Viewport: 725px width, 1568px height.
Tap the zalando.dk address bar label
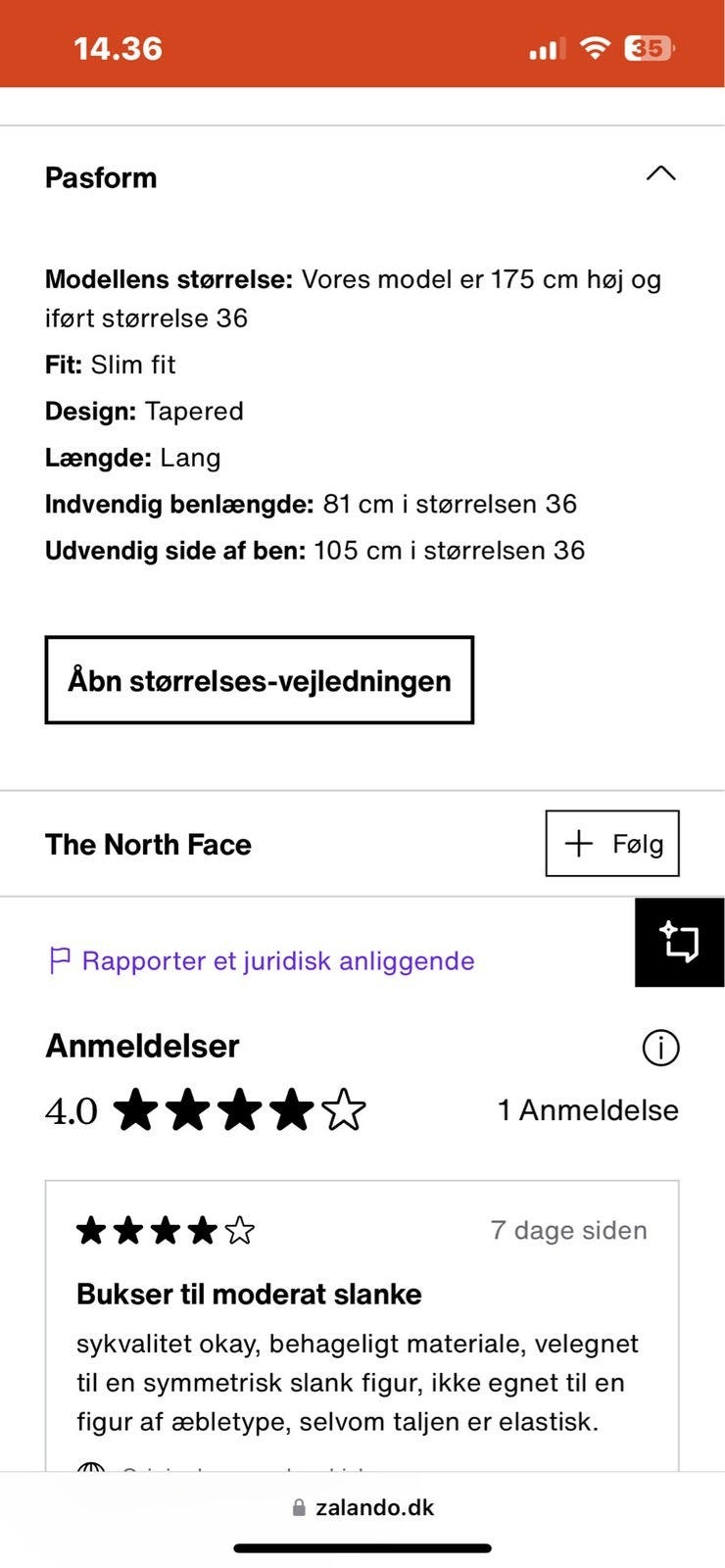point(372,1507)
